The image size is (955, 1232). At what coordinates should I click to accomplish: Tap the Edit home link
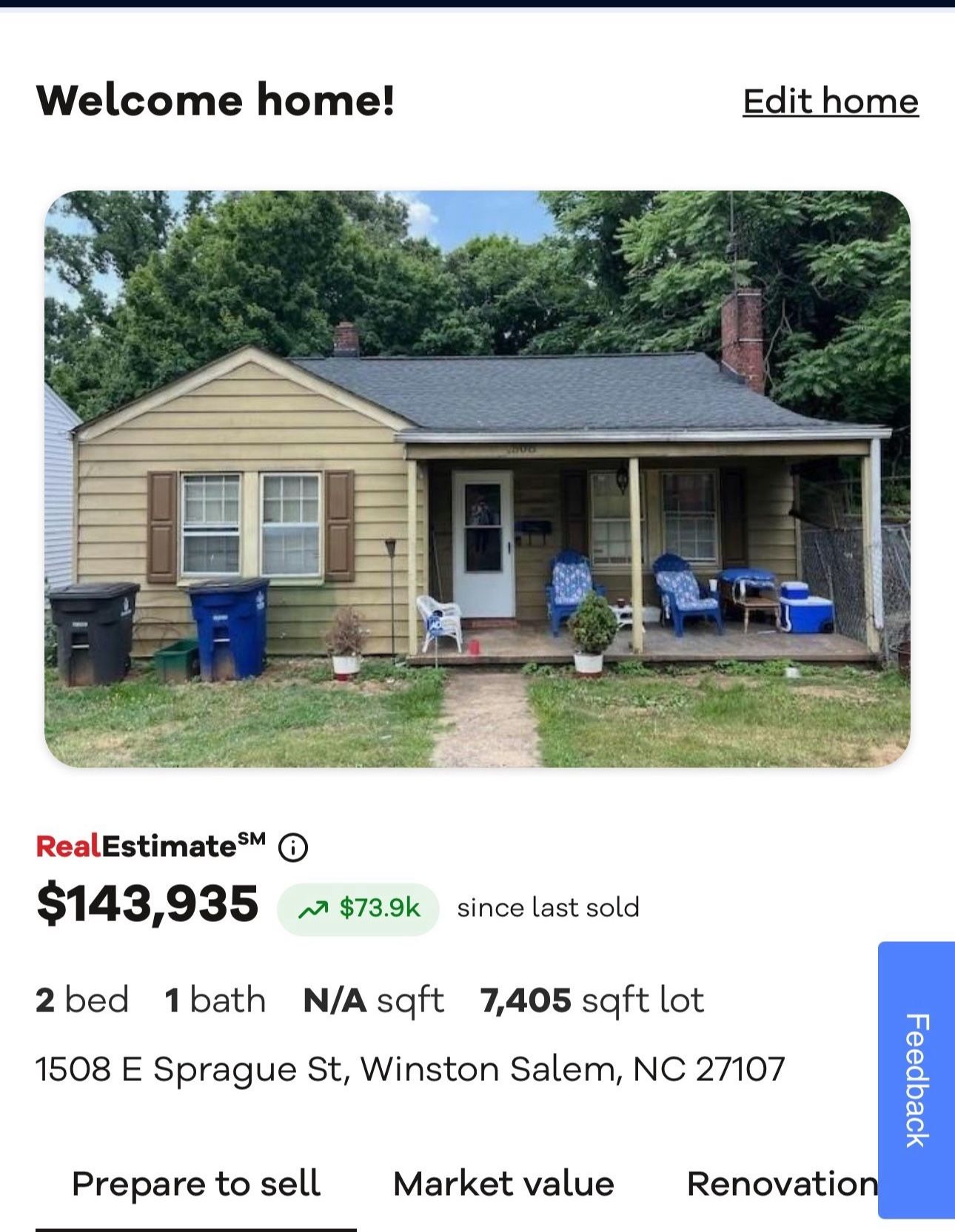click(830, 101)
